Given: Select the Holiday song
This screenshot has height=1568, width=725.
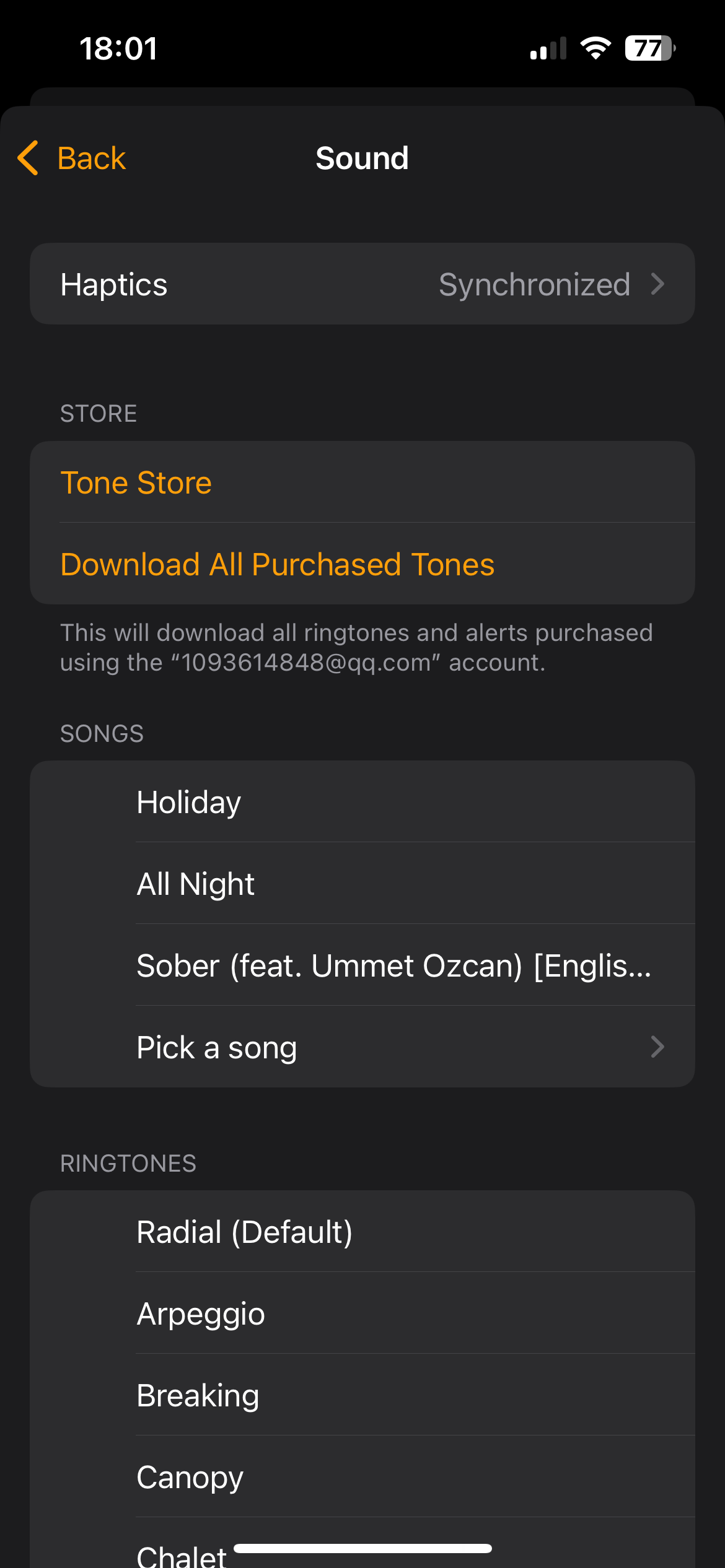Looking at the screenshot, I should click(x=188, y=801).
